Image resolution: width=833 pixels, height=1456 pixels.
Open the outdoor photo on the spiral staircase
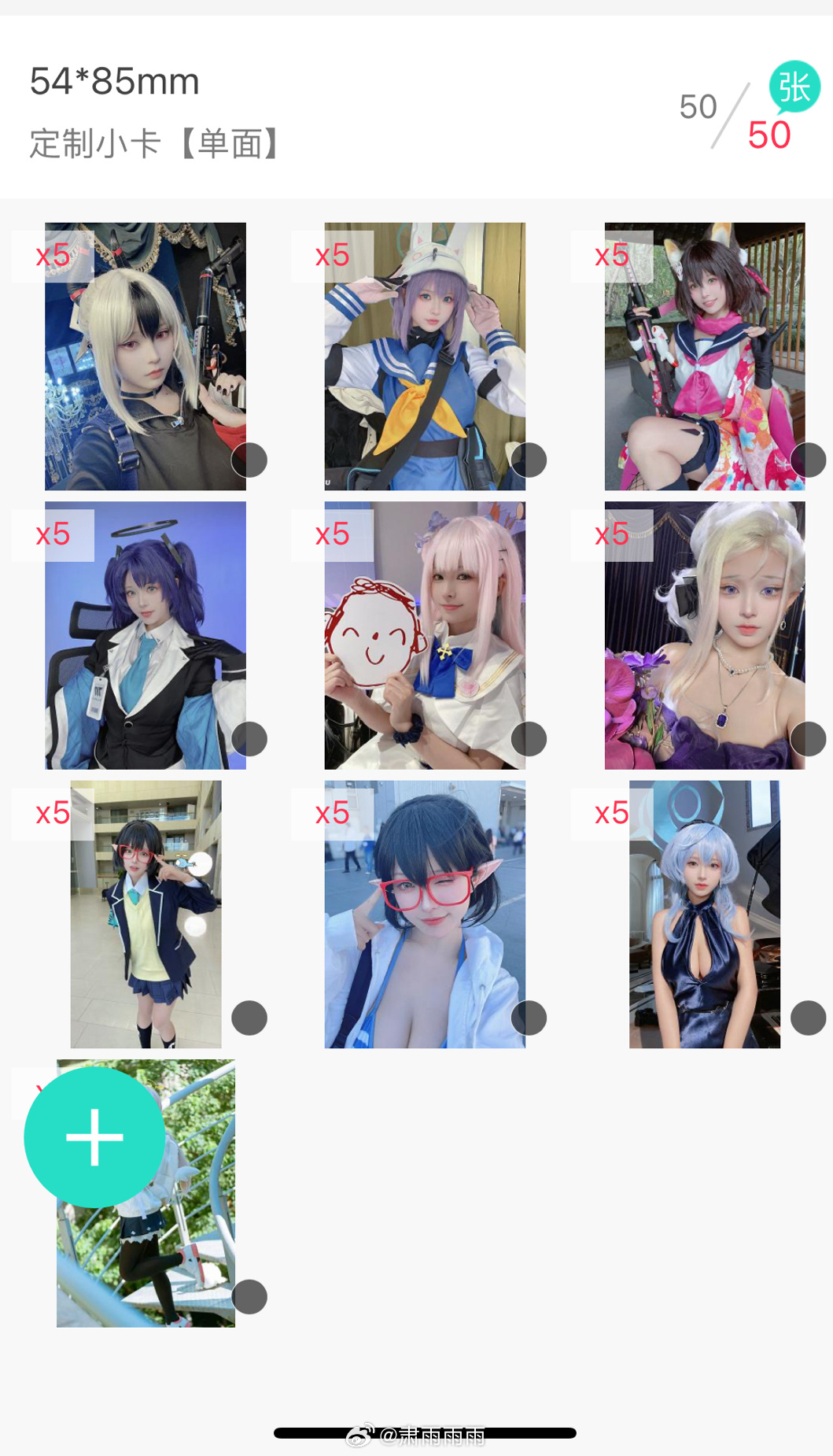146,1193
